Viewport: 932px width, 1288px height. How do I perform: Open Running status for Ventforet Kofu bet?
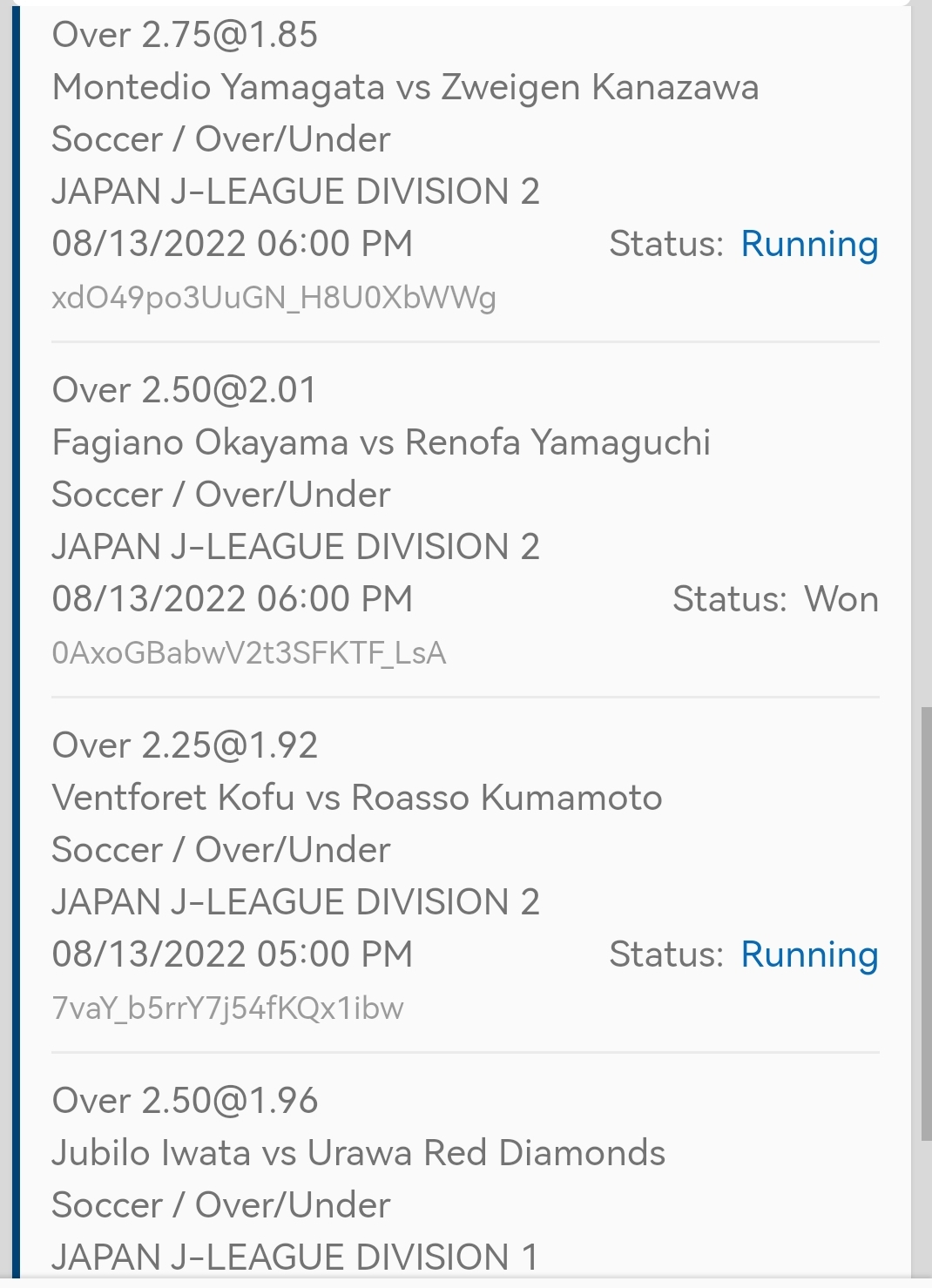point(808,954)
